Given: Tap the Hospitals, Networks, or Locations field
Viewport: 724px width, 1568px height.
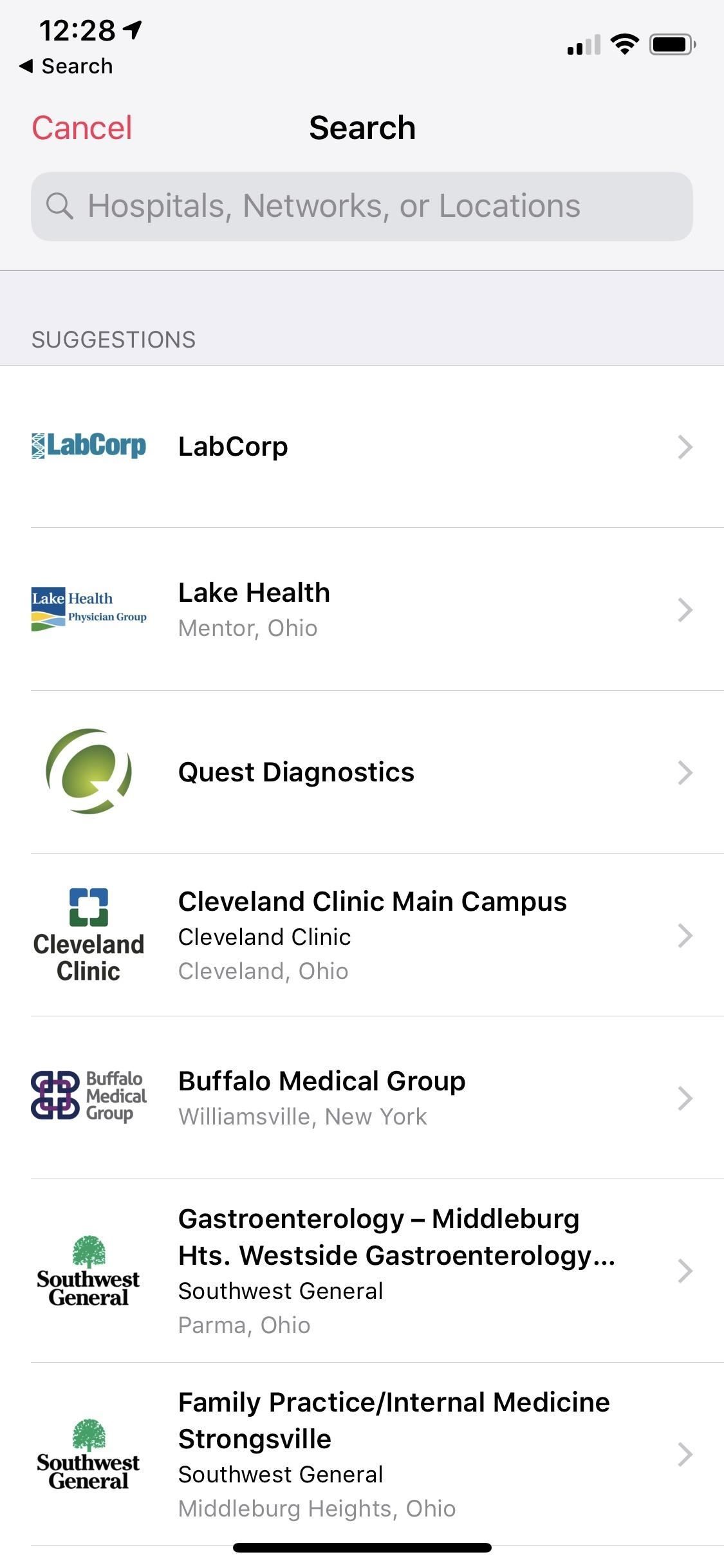Looking at the screenshot, I should point(362,207).
